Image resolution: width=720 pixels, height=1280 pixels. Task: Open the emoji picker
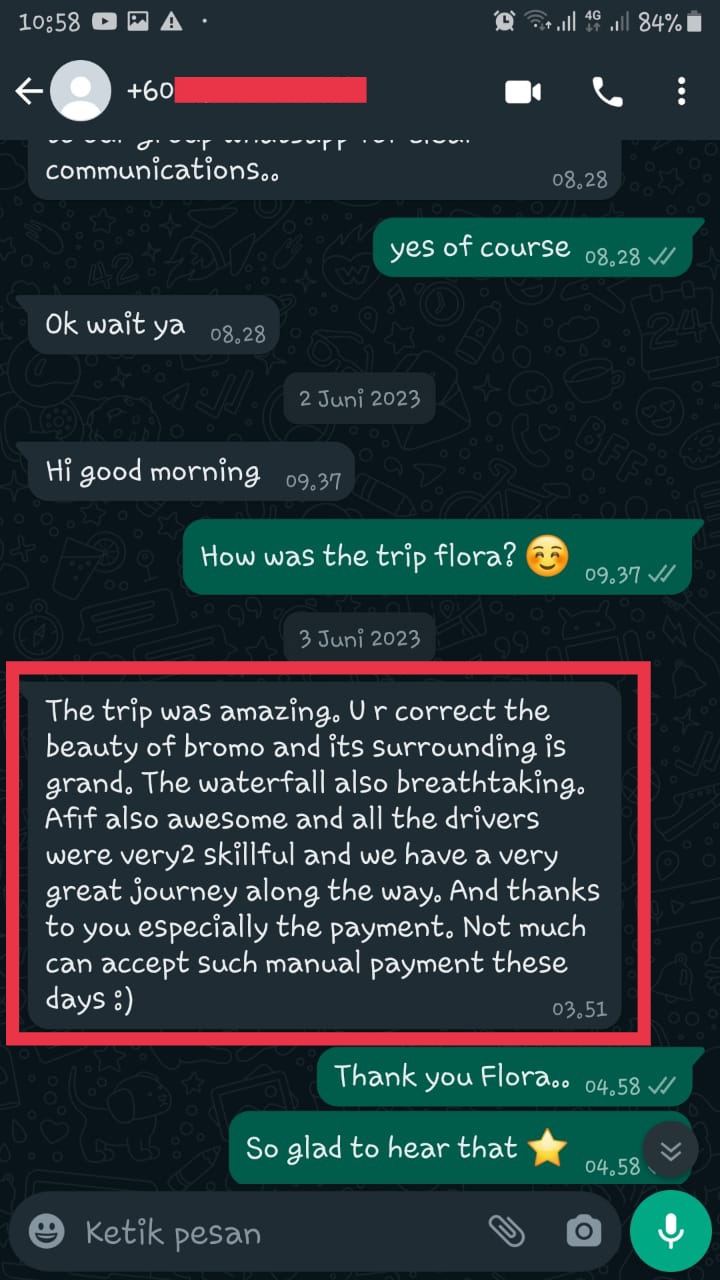pyautogui.click(x=46, y=1232)
